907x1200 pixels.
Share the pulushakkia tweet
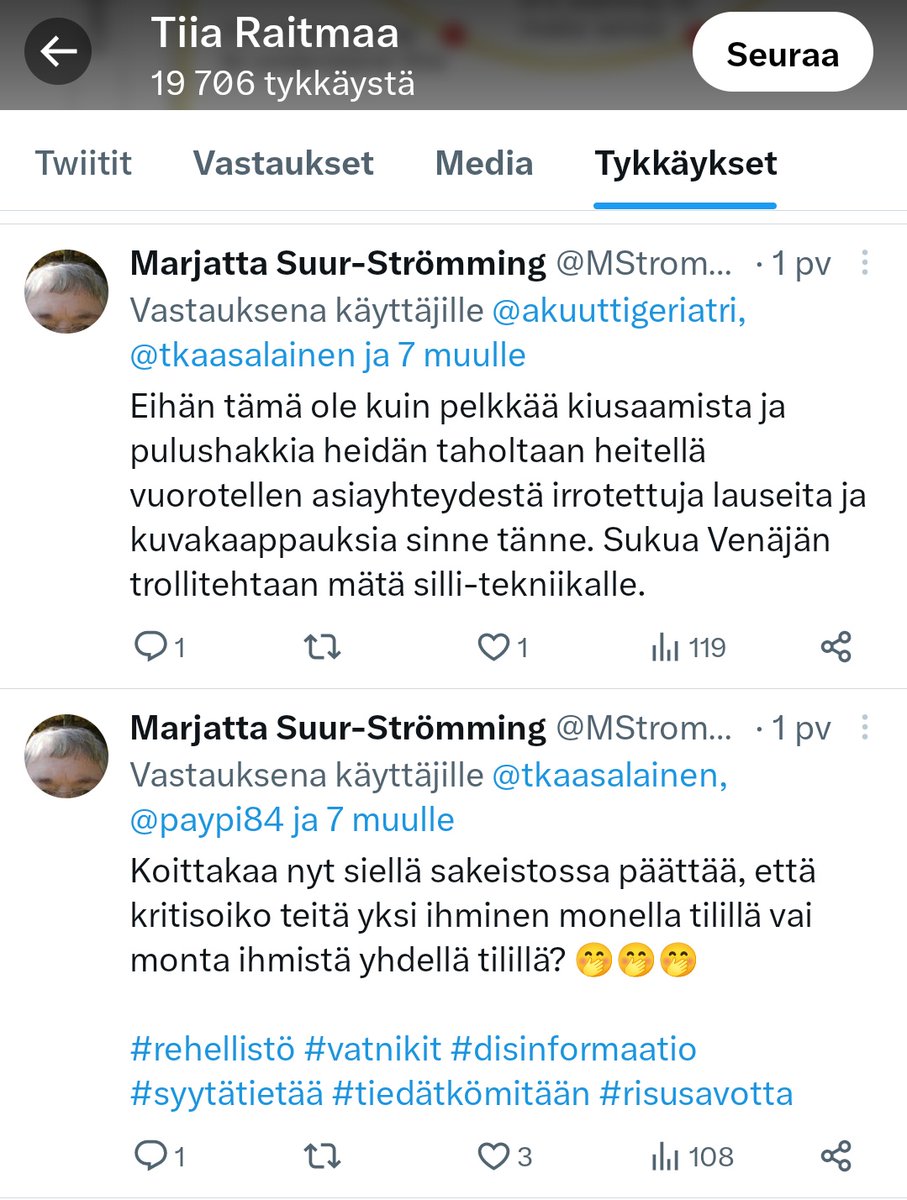tap(835, 648)
